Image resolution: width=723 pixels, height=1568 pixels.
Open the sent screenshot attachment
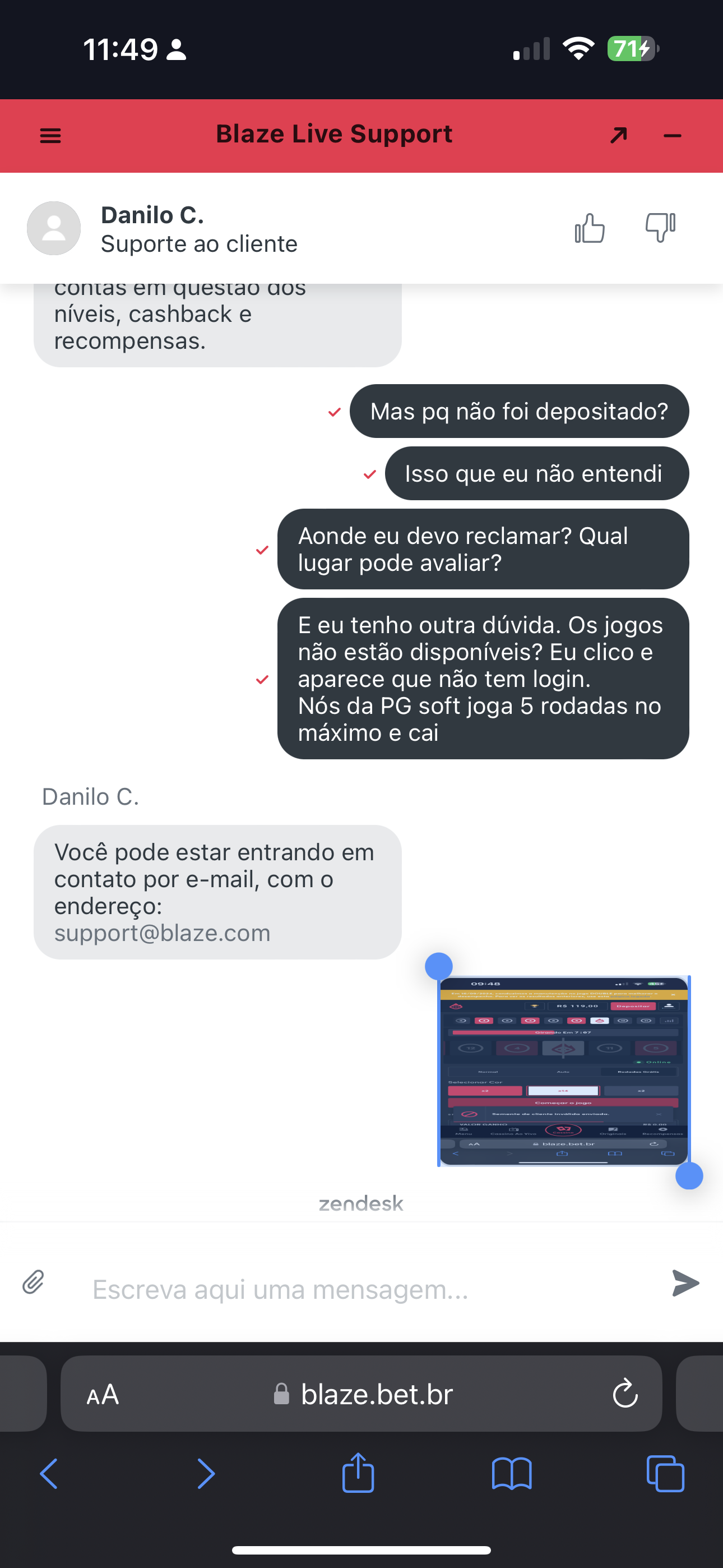(564, 1071)
